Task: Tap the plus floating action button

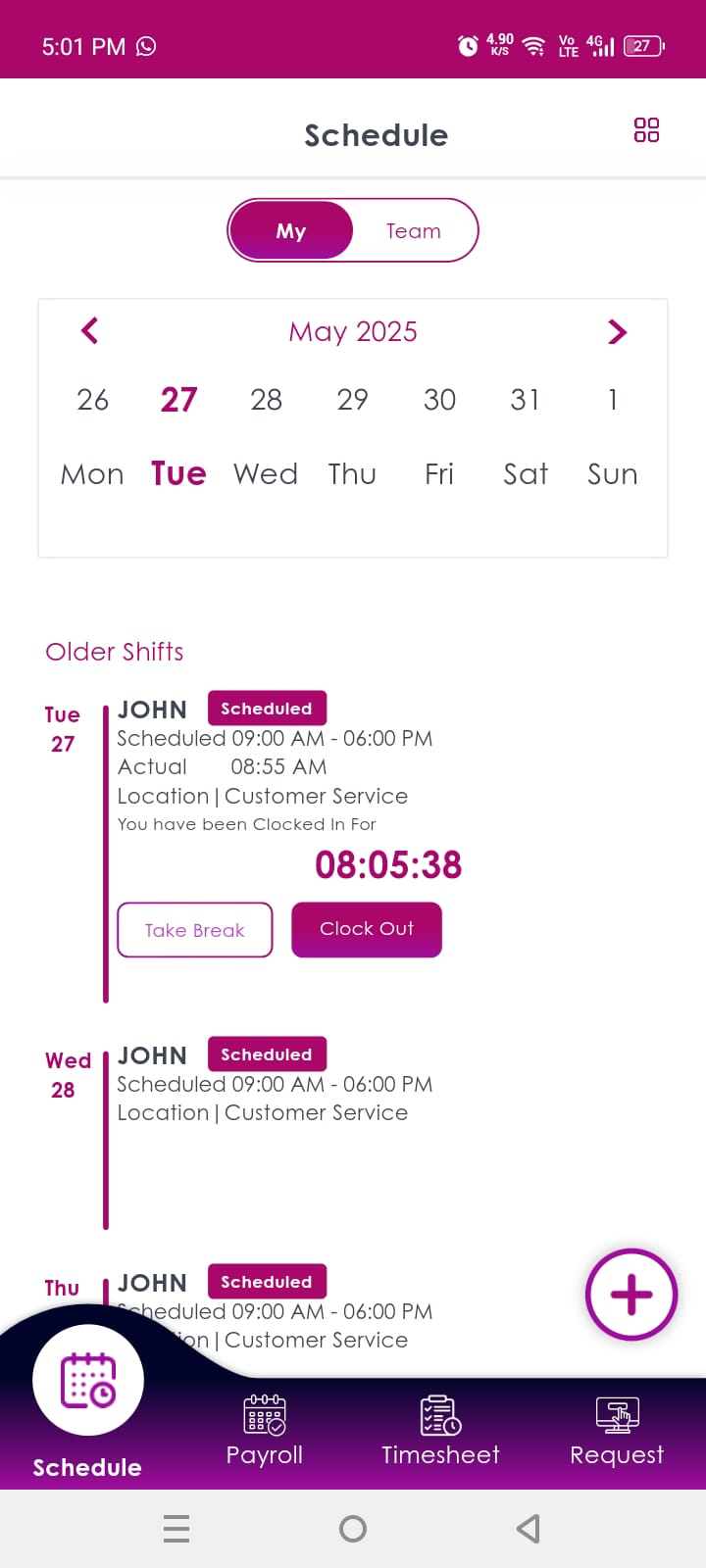Action: click(630, 1294)
